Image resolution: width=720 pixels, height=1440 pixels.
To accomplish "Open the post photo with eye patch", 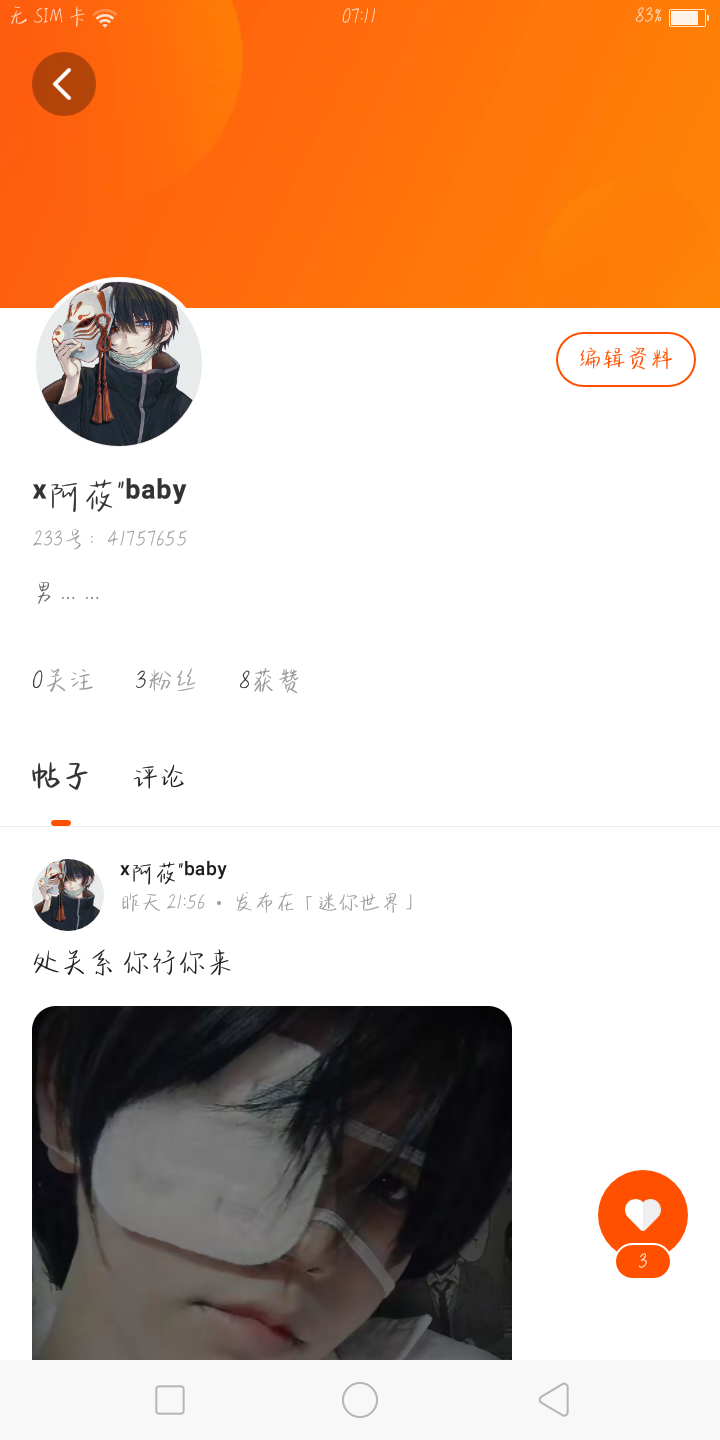I will [x=272, y=1180].
